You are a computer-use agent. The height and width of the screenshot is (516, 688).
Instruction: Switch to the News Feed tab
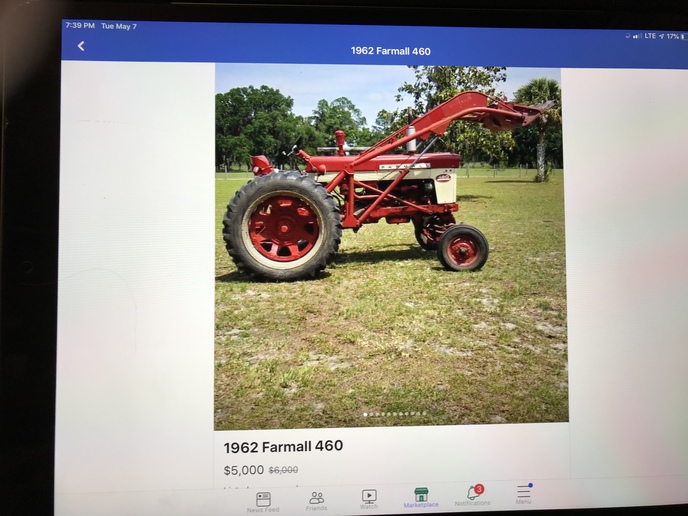263,500
